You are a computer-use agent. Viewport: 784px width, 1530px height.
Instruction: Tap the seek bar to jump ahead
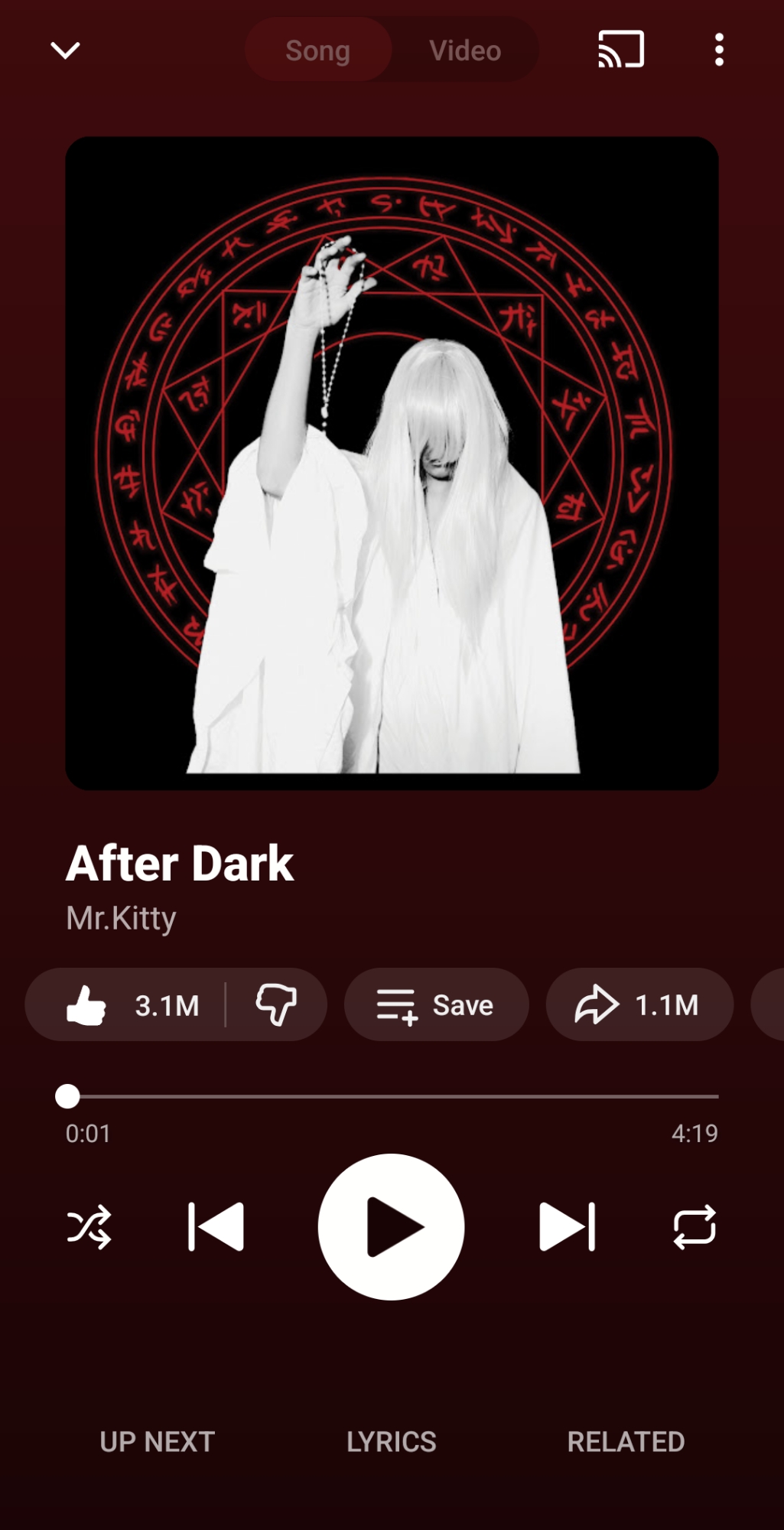[x=459, y=1096]
